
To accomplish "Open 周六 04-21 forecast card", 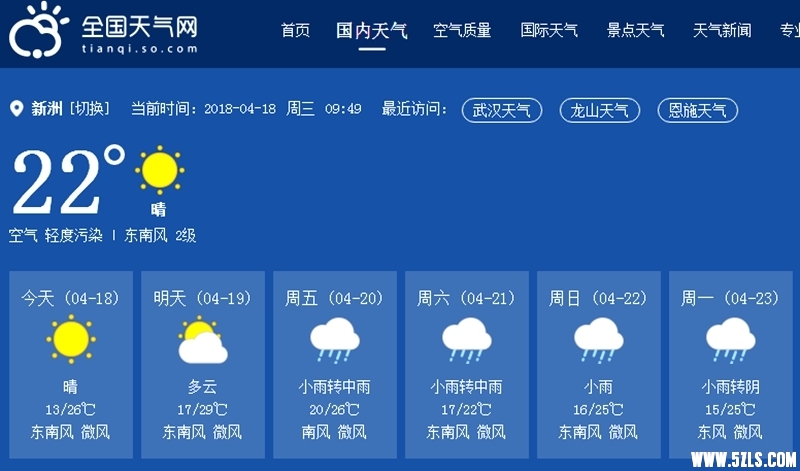I will (x=466, y=365).
